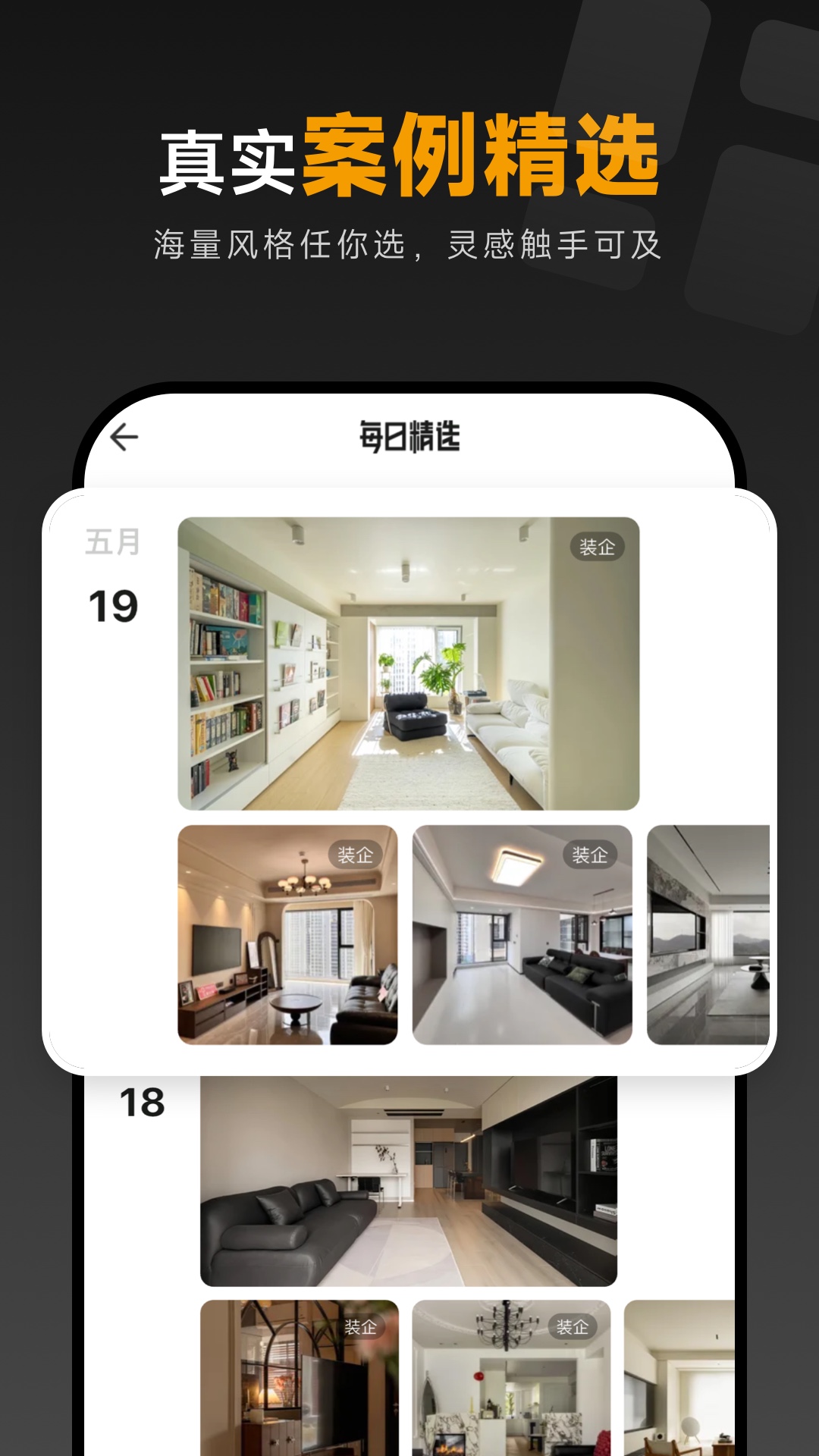Viewport: 819px width, 1456px height.
Task: Tap the 装企 badge on the chandelier living room thumbnail
Action: pos(353,852)
